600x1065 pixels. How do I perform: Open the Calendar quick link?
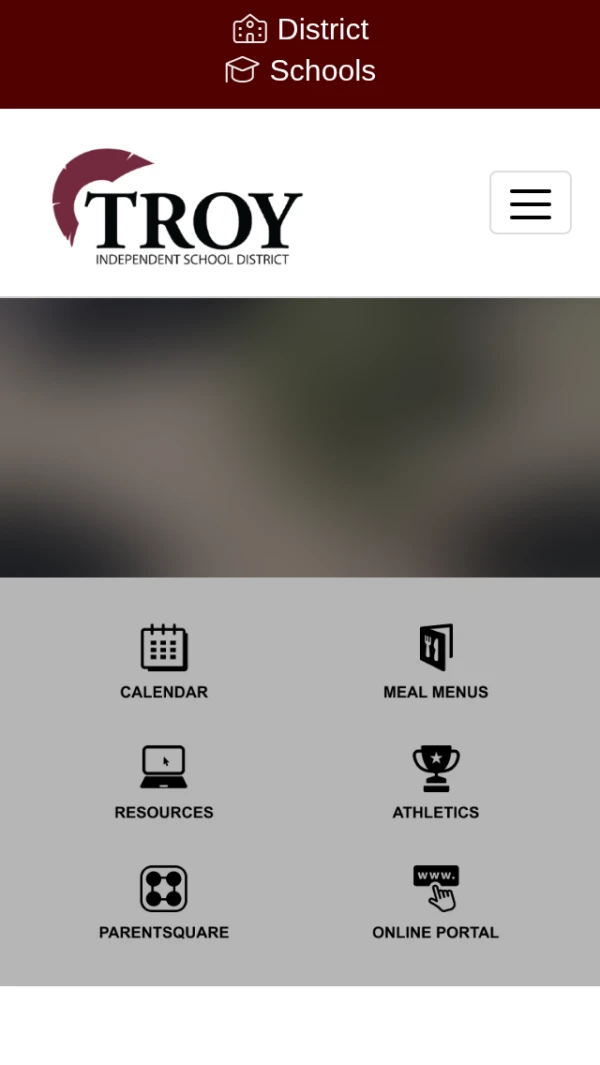[164, 661]
